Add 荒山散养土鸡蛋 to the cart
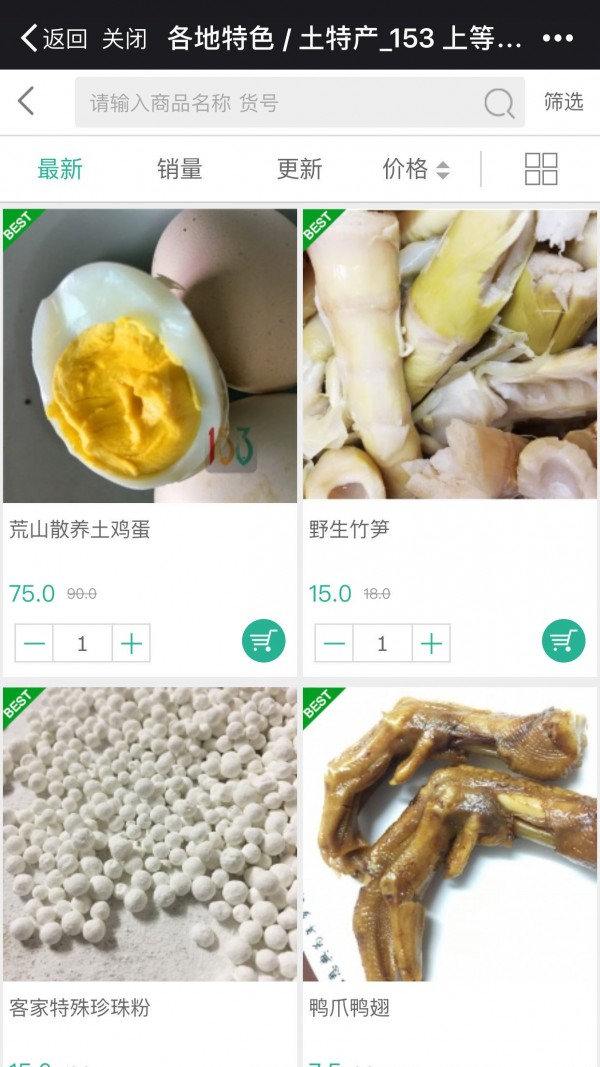Viewport: 600px width, 1067px height. click(x=263, y=641)
